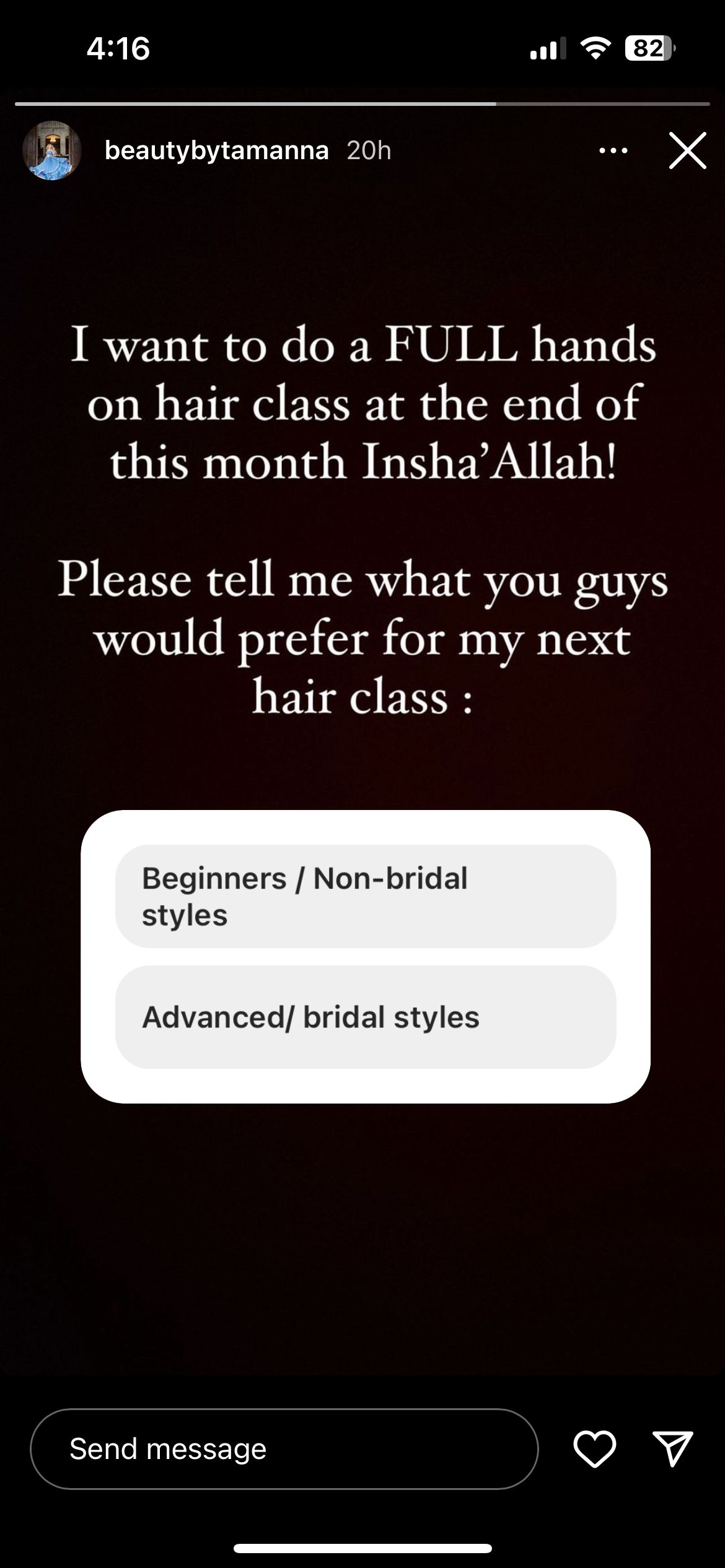Close the story viewer
The image size is (725, 1568).
[x=688, y=150]
